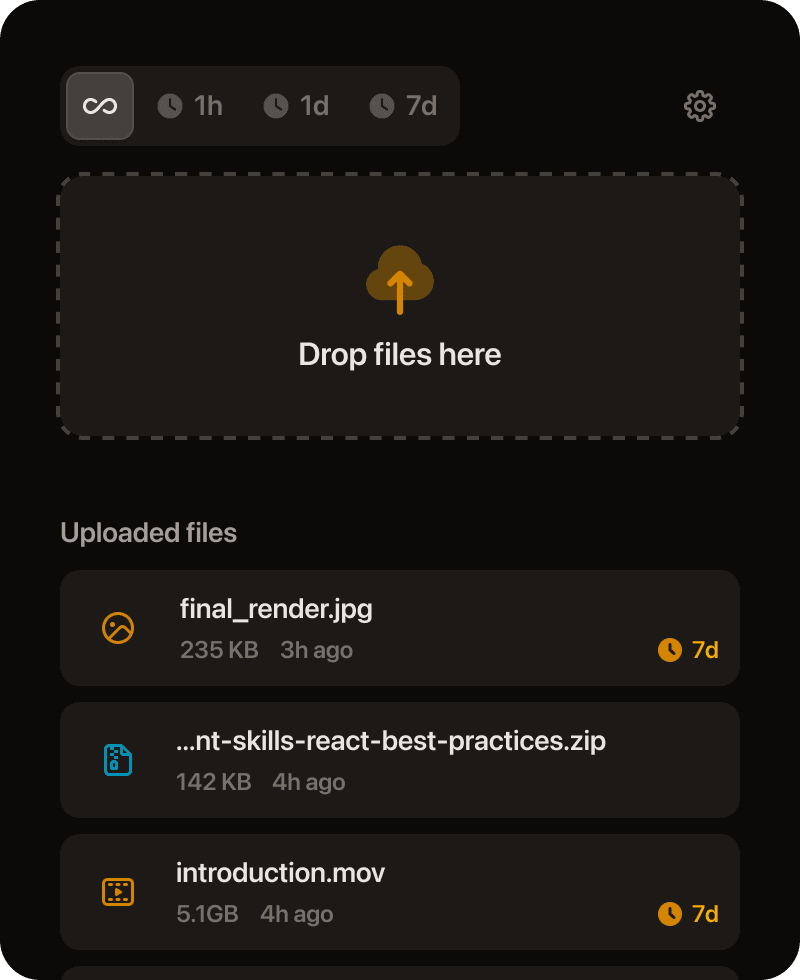Open final_render.jpg from the uploaded files list
The width and height of the screenshot is (800, 980).
click(400, 628)
